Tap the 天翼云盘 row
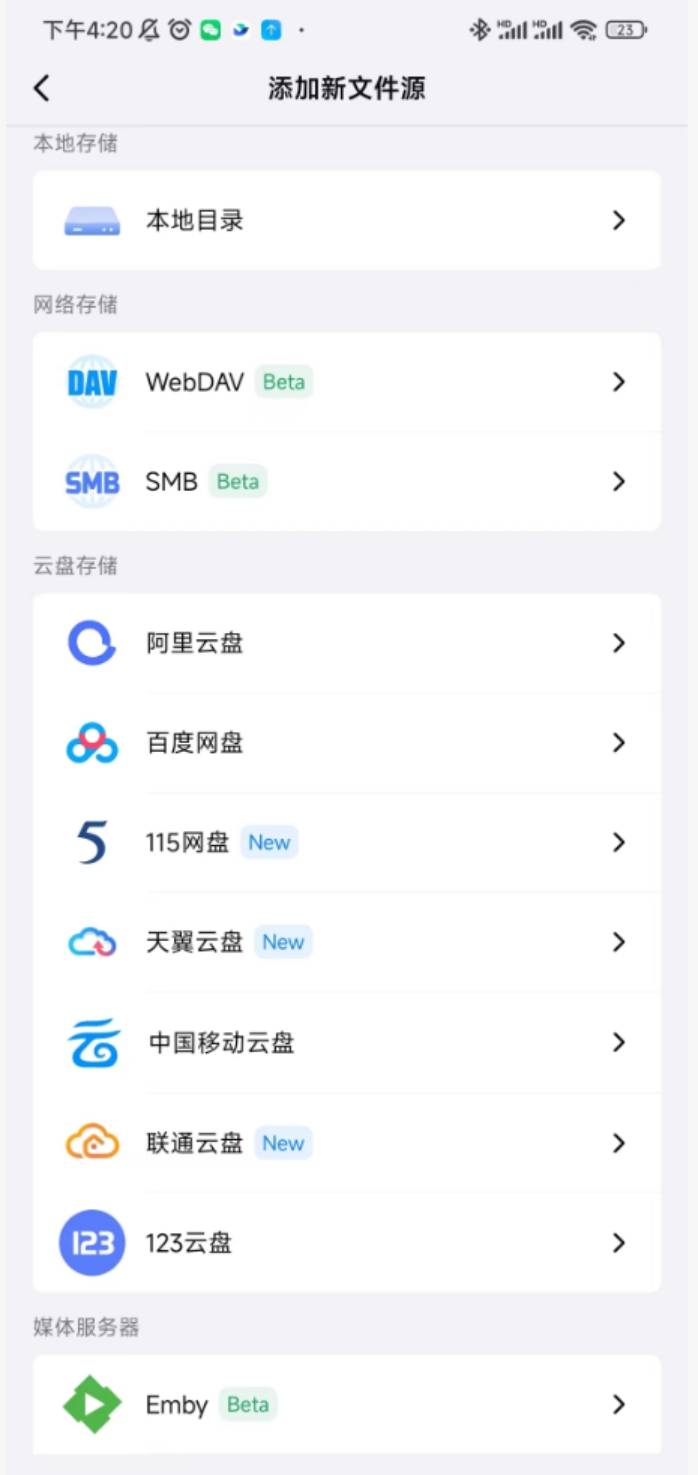This screenshot has width=698, height=1475. pyautogui.click(x=347, y=942)
